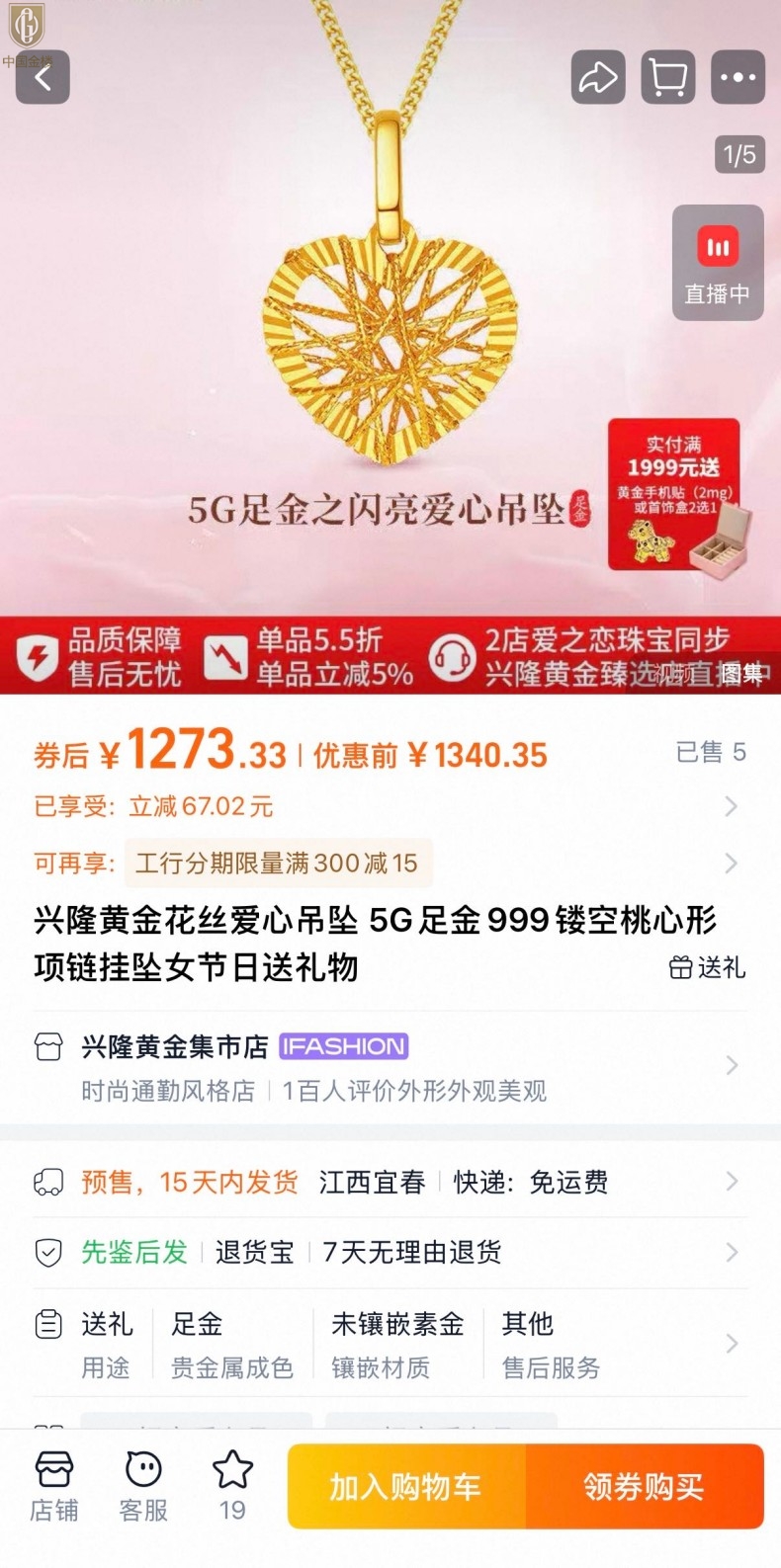This screenshot has height=1568, width=781.
Task: Visit the 店铺 store page
Action: (x=54, y=1487)
